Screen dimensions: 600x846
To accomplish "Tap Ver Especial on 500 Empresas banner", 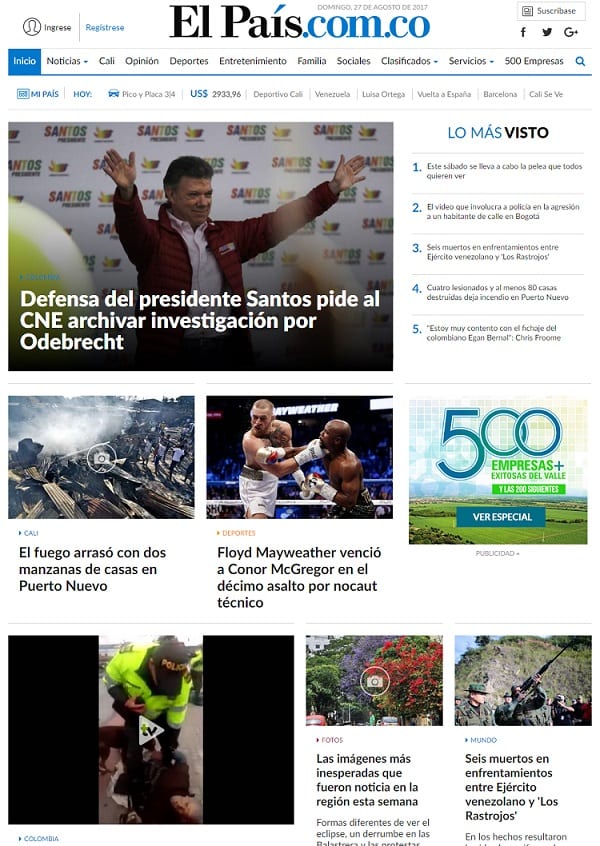I will [x=501, y=517].
